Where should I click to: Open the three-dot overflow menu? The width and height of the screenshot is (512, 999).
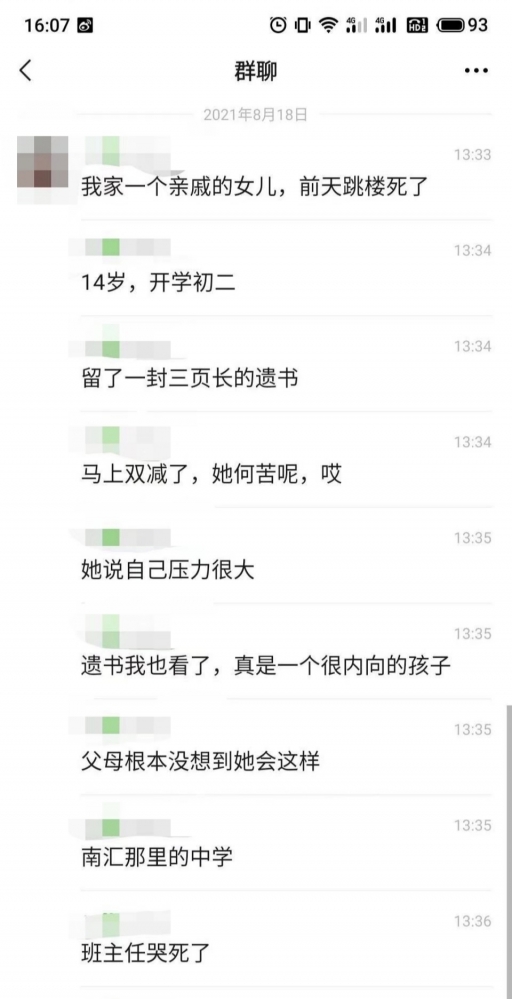click(x=476, y=71)
